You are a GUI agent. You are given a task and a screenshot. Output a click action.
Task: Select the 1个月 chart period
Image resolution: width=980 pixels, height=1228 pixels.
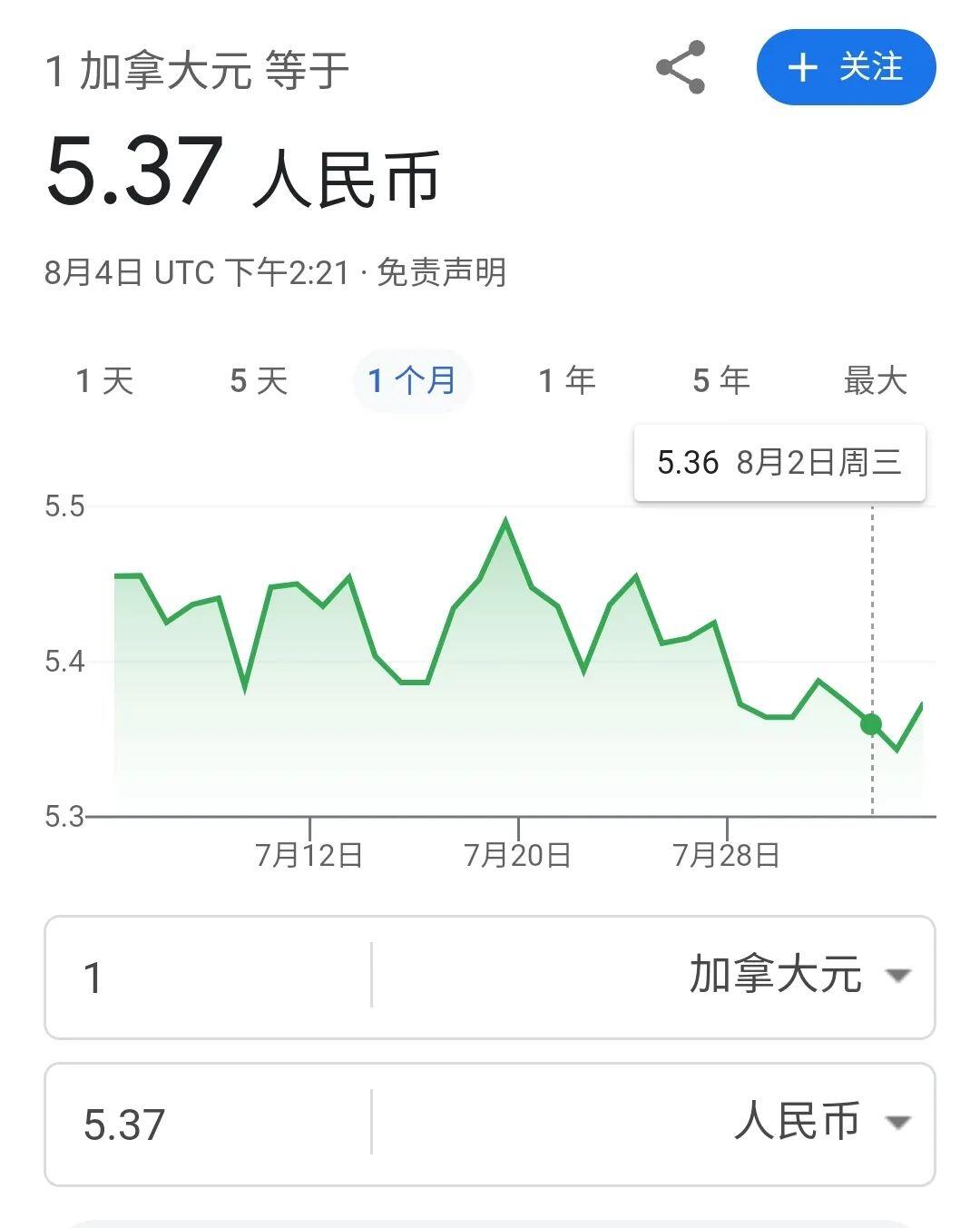(x=413, y=381)
